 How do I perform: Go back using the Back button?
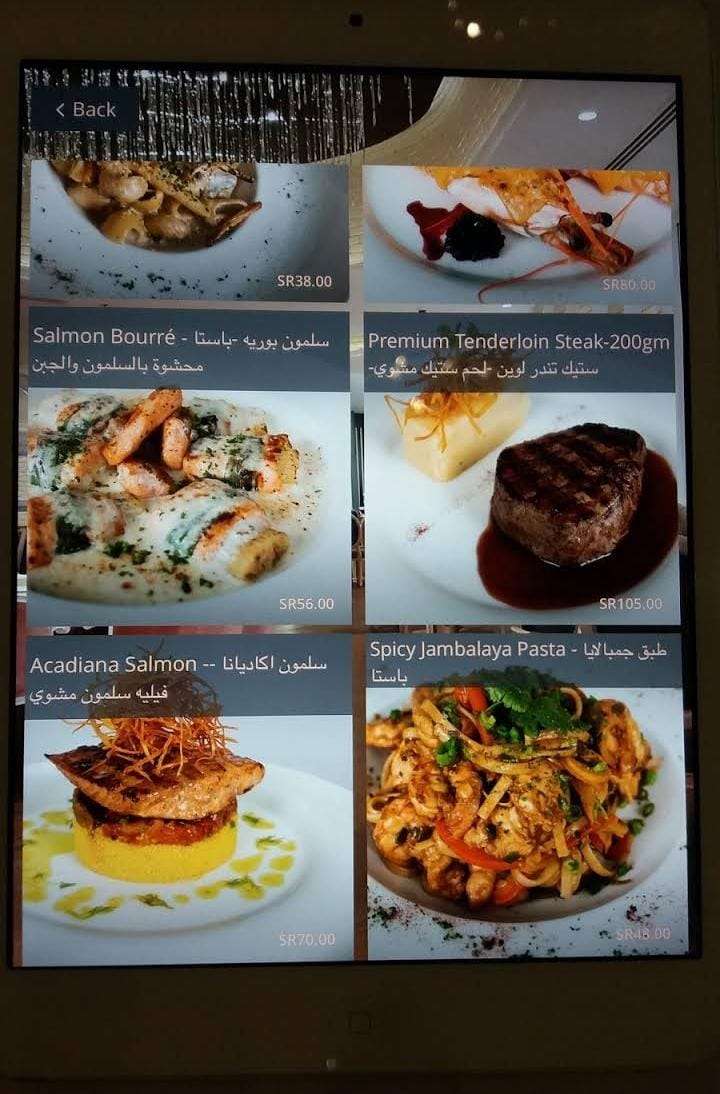tap(85, 110)
